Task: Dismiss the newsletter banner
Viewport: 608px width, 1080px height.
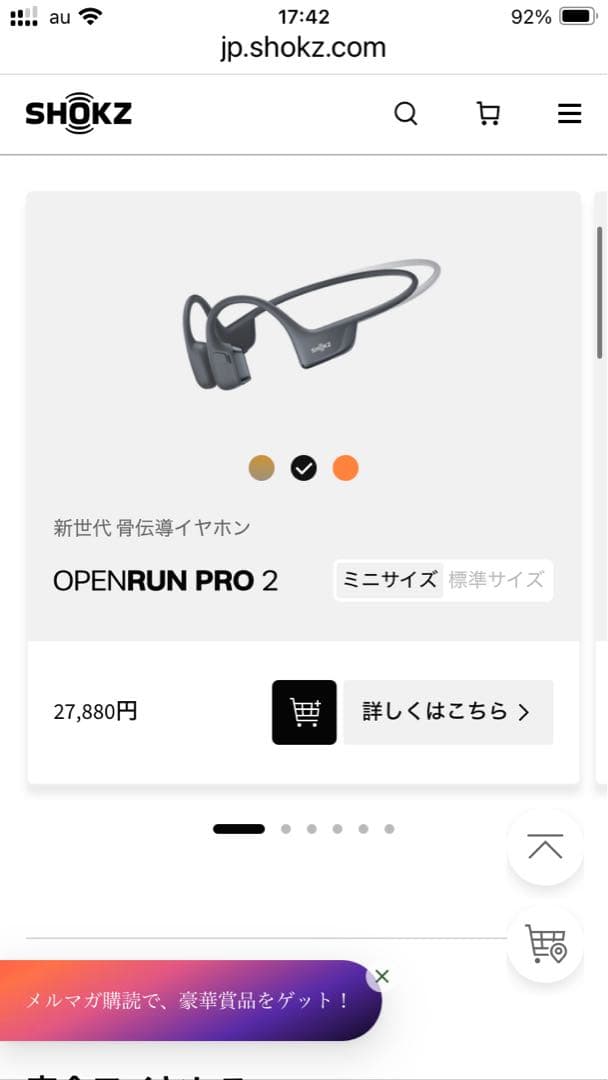Action: click(381, 976)
